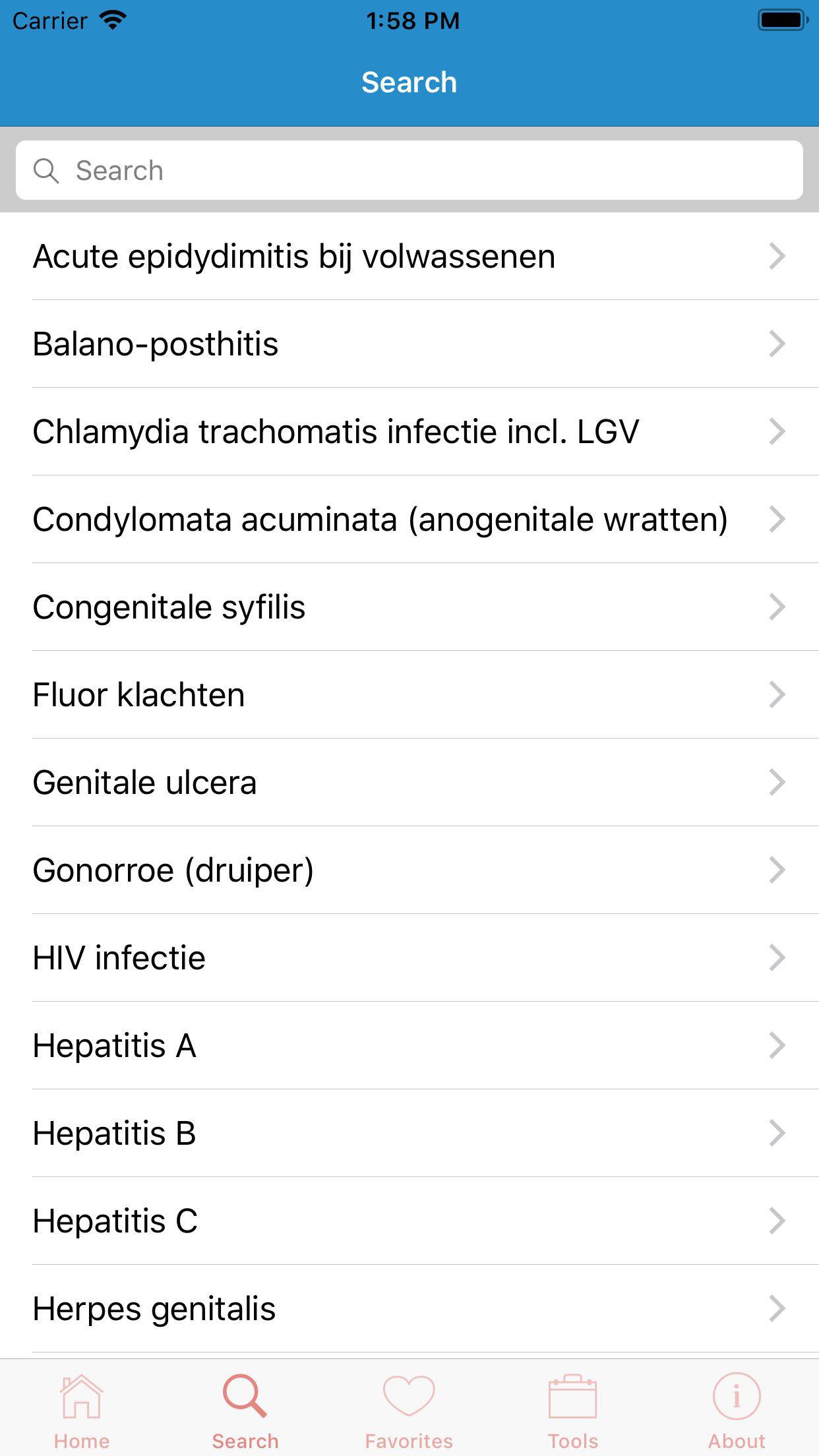Select Chlamydia trachomatis infectie incl. LGV
This screenshot has height=1456, width=819.
point(409,431)
